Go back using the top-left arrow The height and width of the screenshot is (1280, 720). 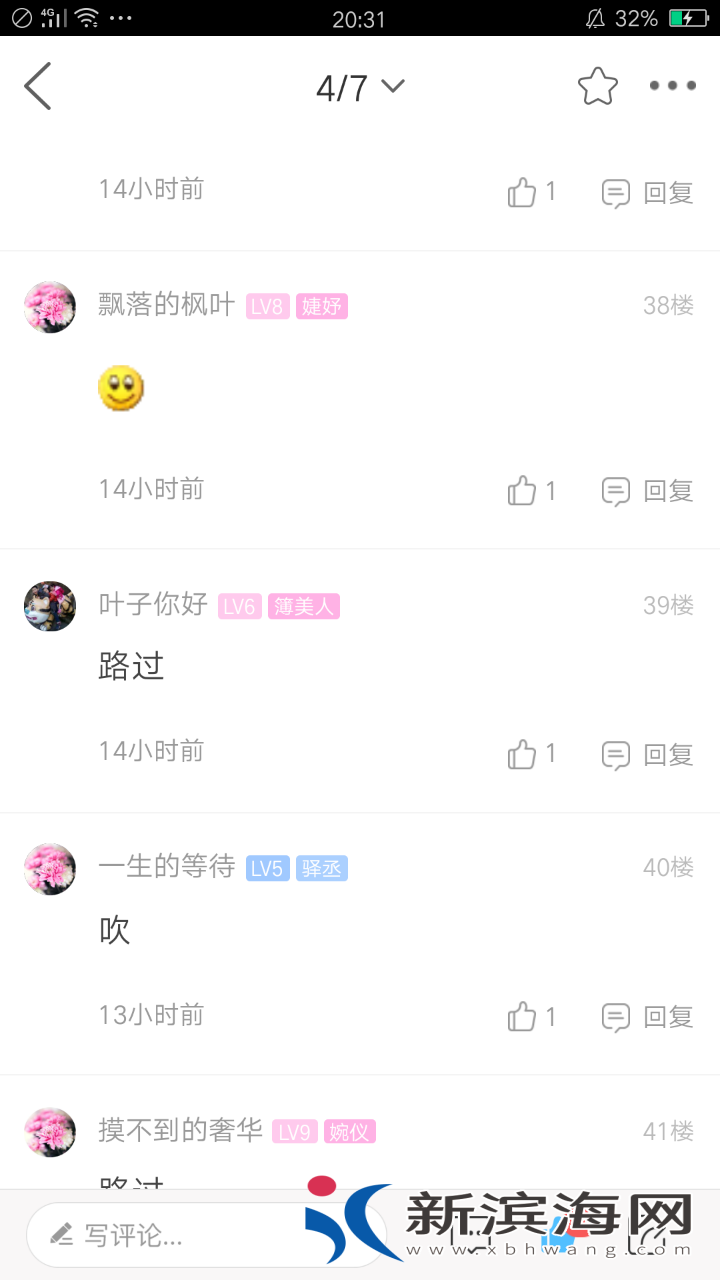(38, 87)
